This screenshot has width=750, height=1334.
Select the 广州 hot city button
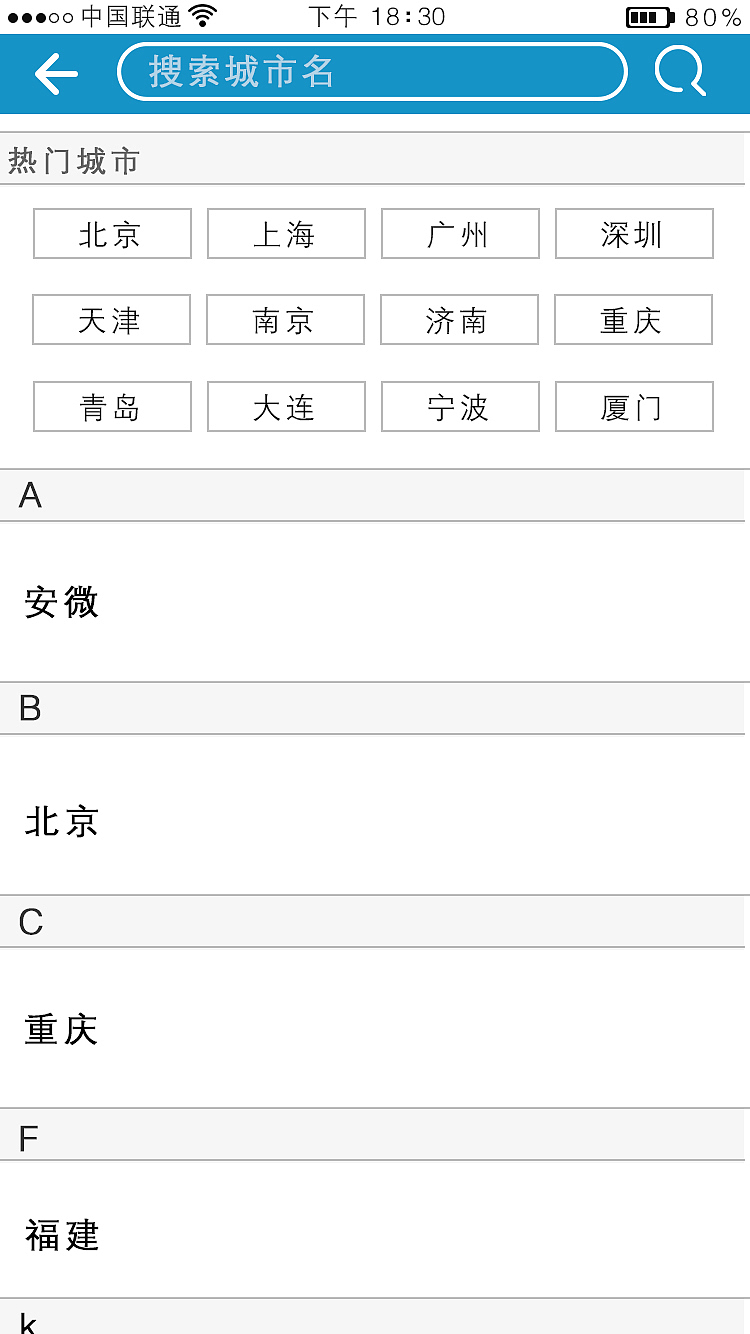[x=459, y=233]
